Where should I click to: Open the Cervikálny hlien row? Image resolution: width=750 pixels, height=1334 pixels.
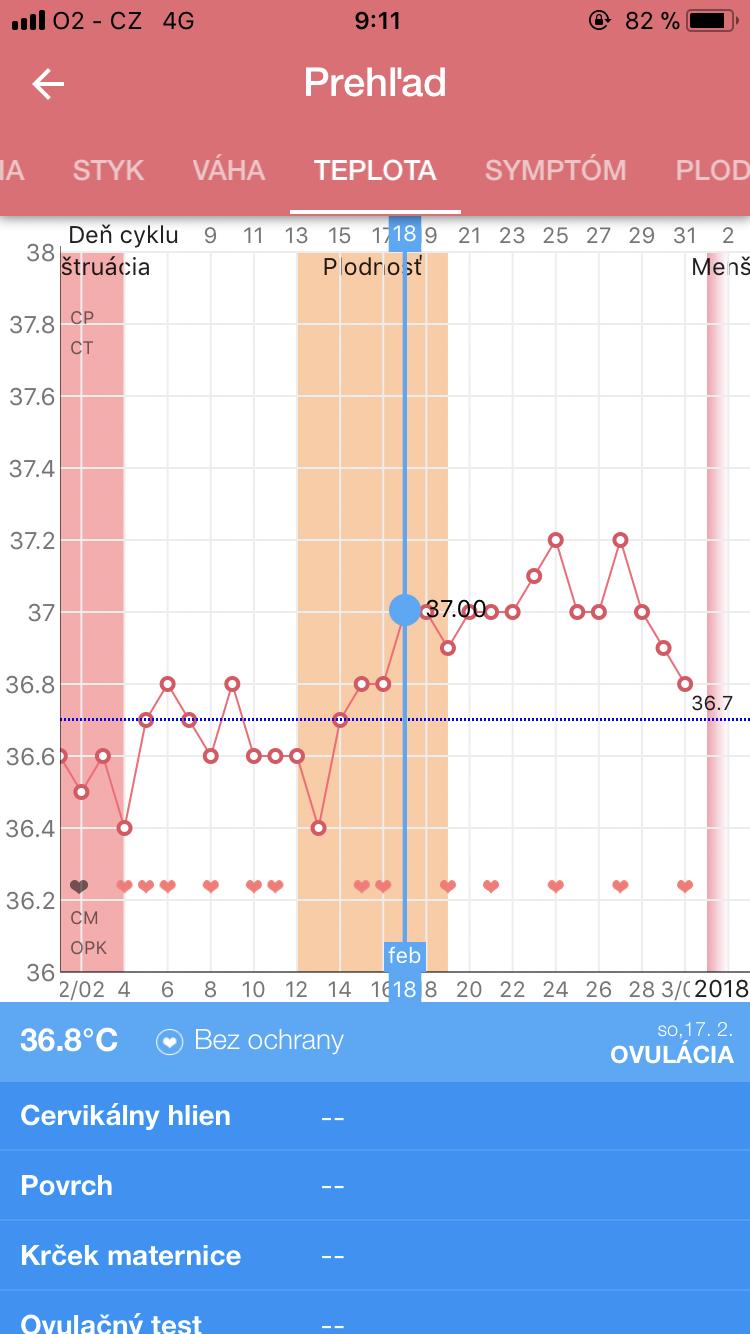pos(375,1116)
